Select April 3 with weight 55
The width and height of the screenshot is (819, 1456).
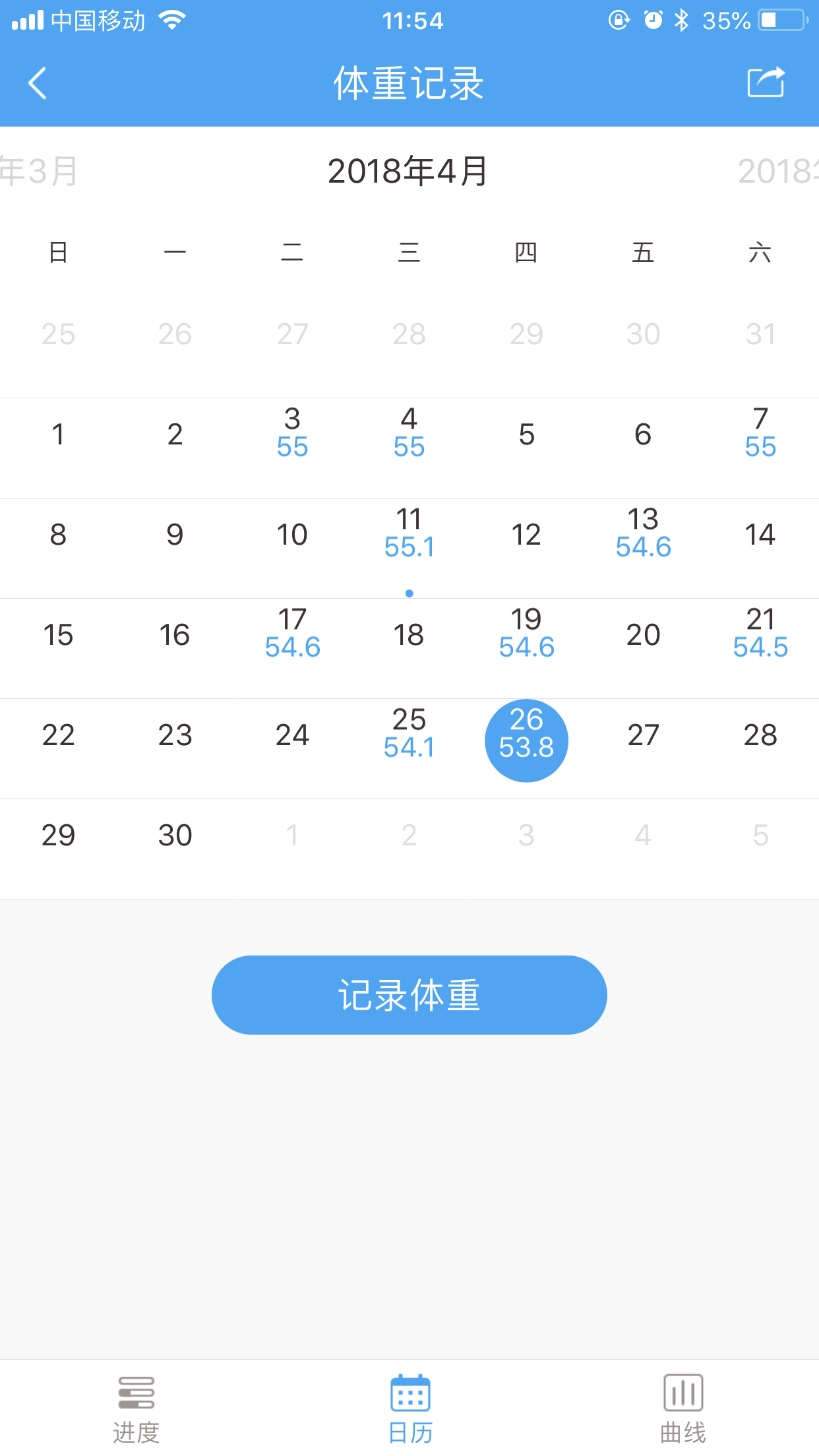[292, 433]
